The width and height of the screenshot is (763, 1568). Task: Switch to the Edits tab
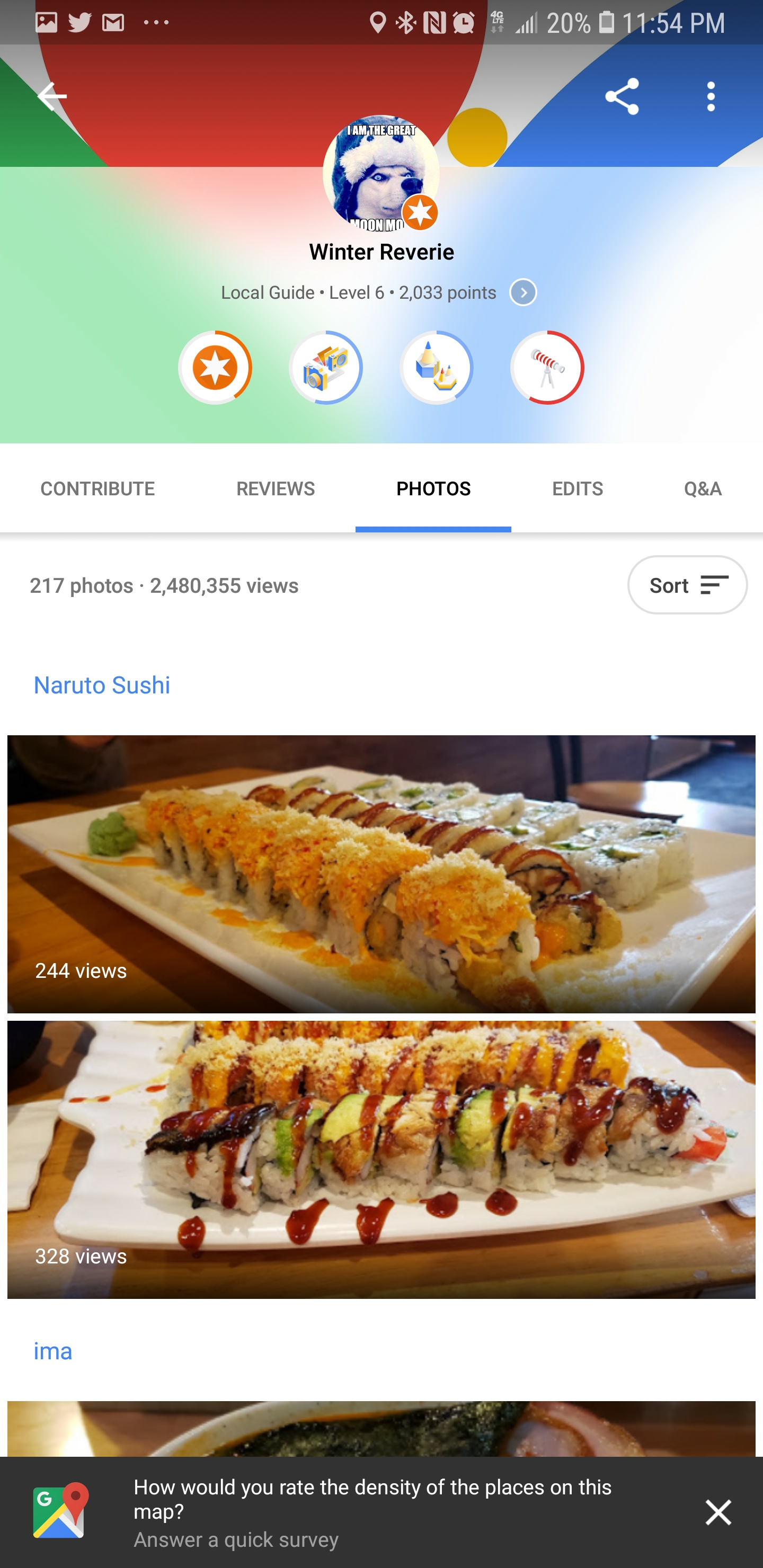click(577, 489)
